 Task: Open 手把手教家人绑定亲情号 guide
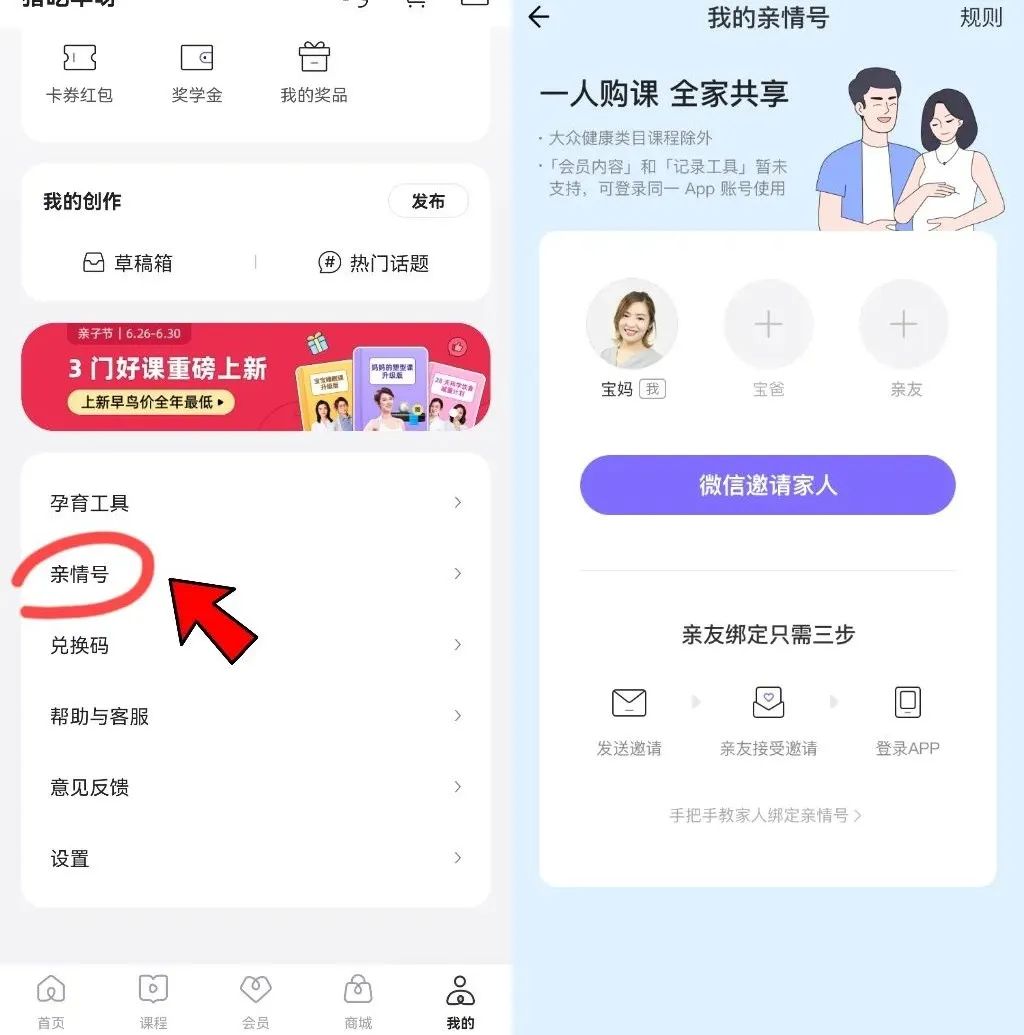pyautogui.click(x=766, y=815)
